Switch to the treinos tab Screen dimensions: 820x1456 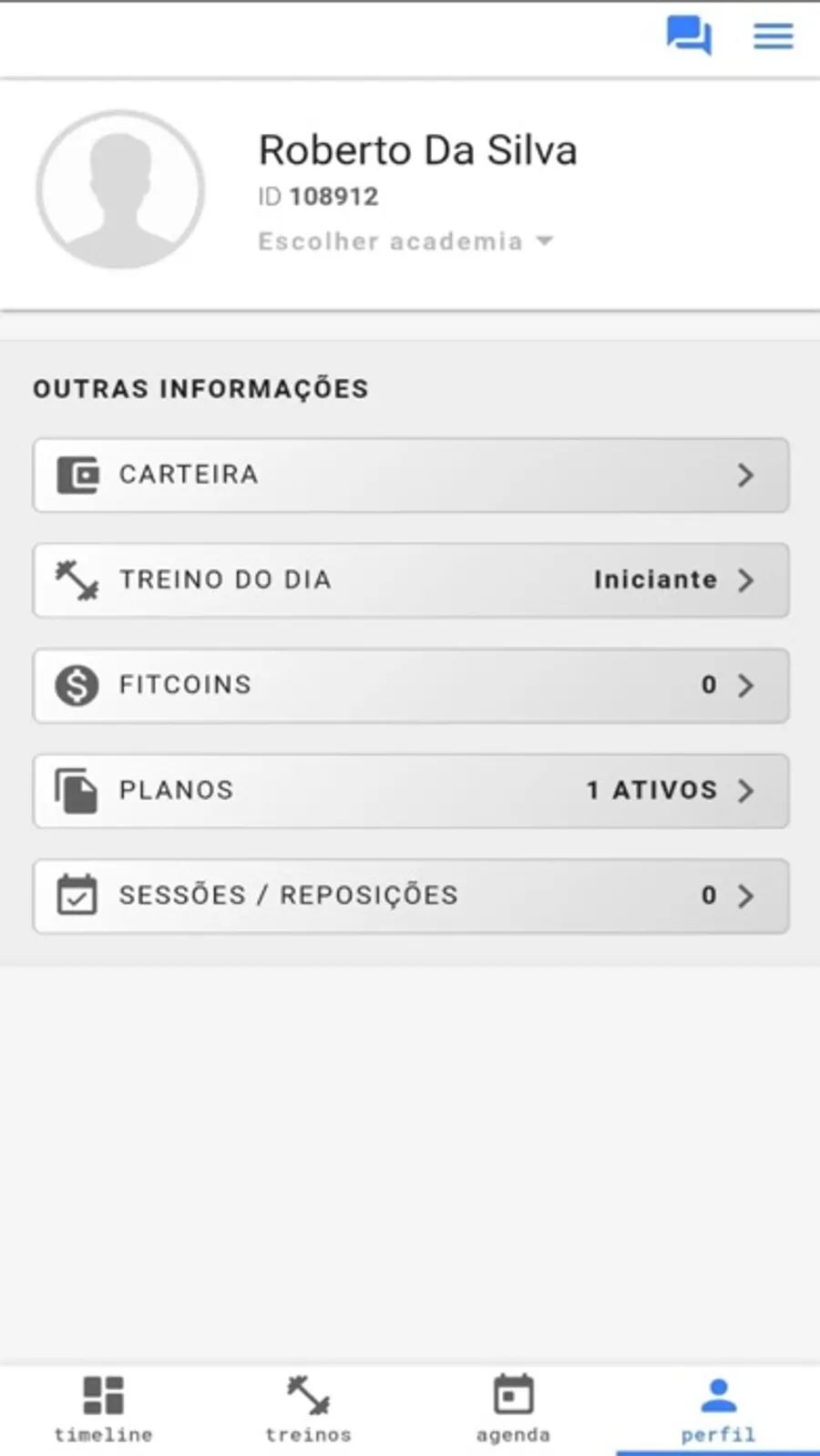[x=308, y=1410]
